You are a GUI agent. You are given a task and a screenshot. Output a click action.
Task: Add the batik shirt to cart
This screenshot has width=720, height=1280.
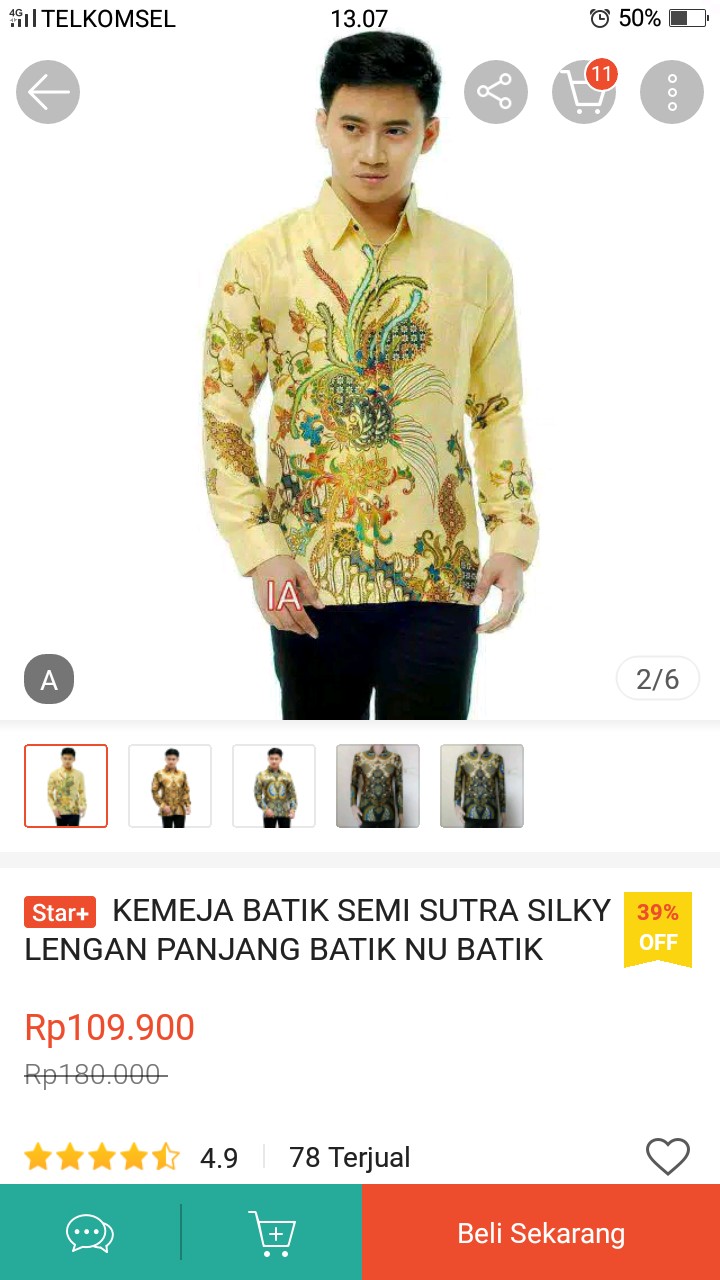[x=272, y=1233]
